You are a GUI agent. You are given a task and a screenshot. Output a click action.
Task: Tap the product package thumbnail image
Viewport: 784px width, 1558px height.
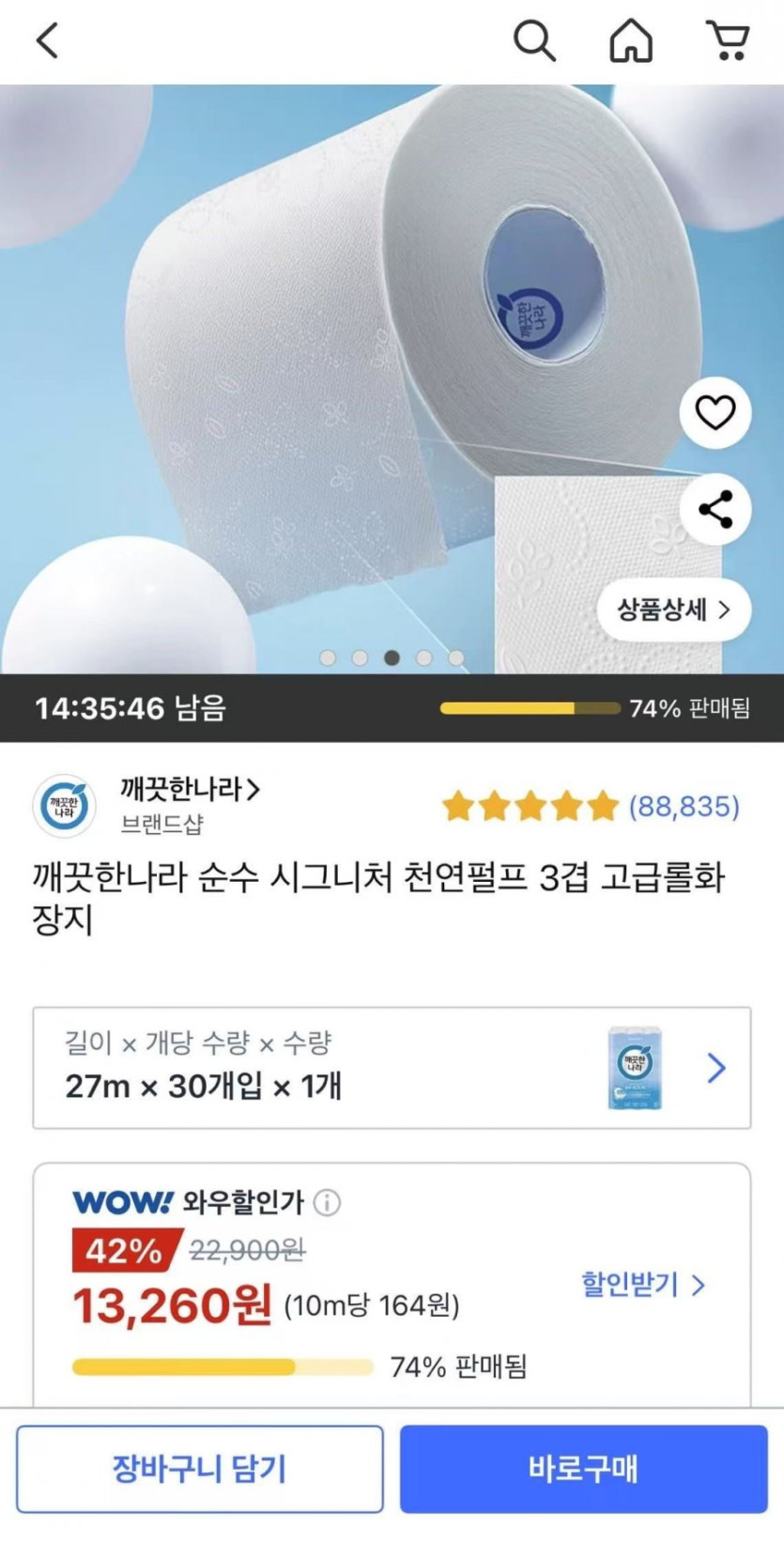click(633, 1068)
